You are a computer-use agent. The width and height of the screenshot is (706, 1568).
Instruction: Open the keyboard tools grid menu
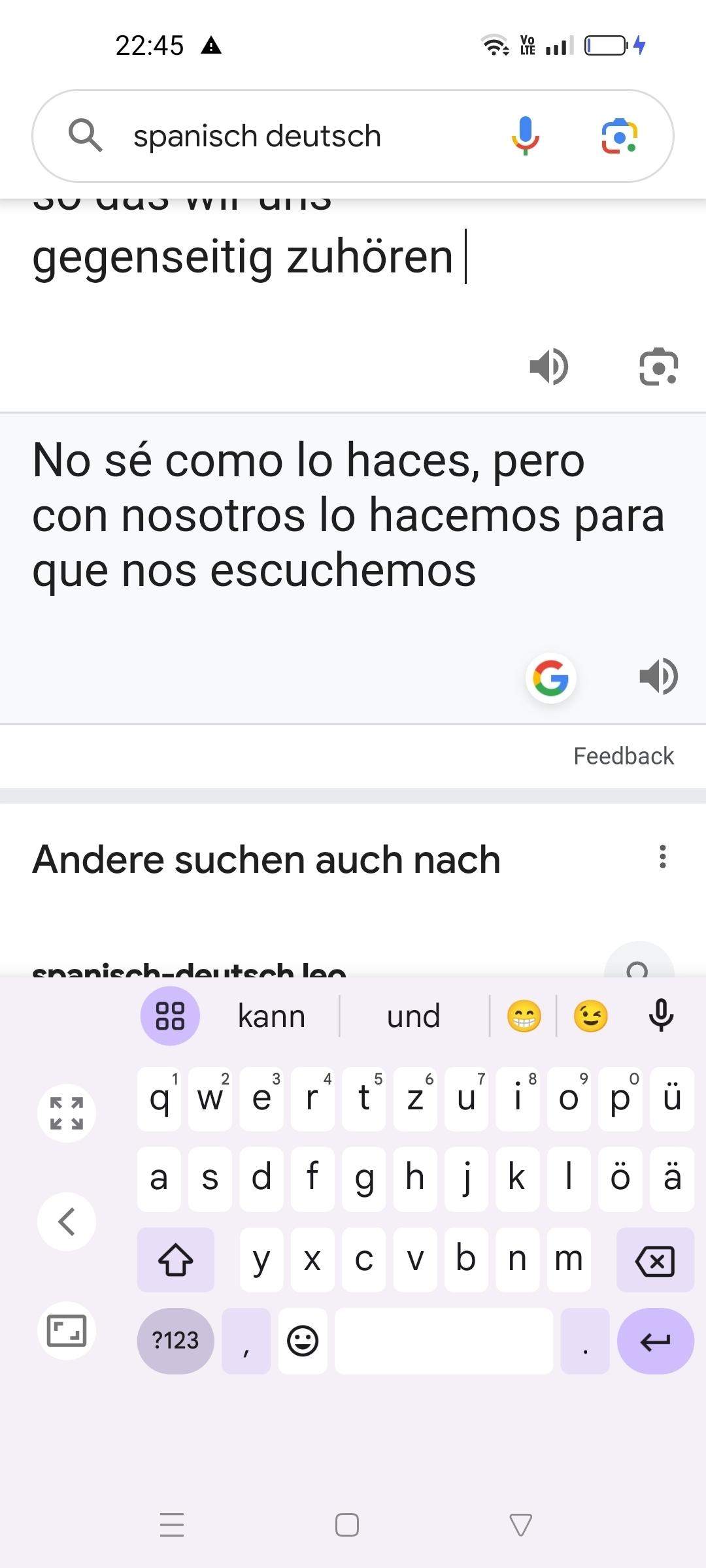coord(170,1016)
